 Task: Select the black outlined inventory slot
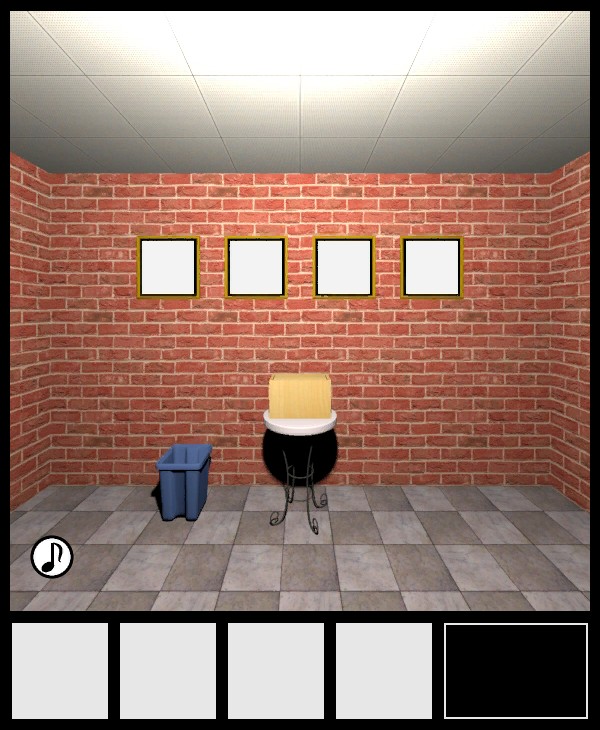[x=516, y=671]
